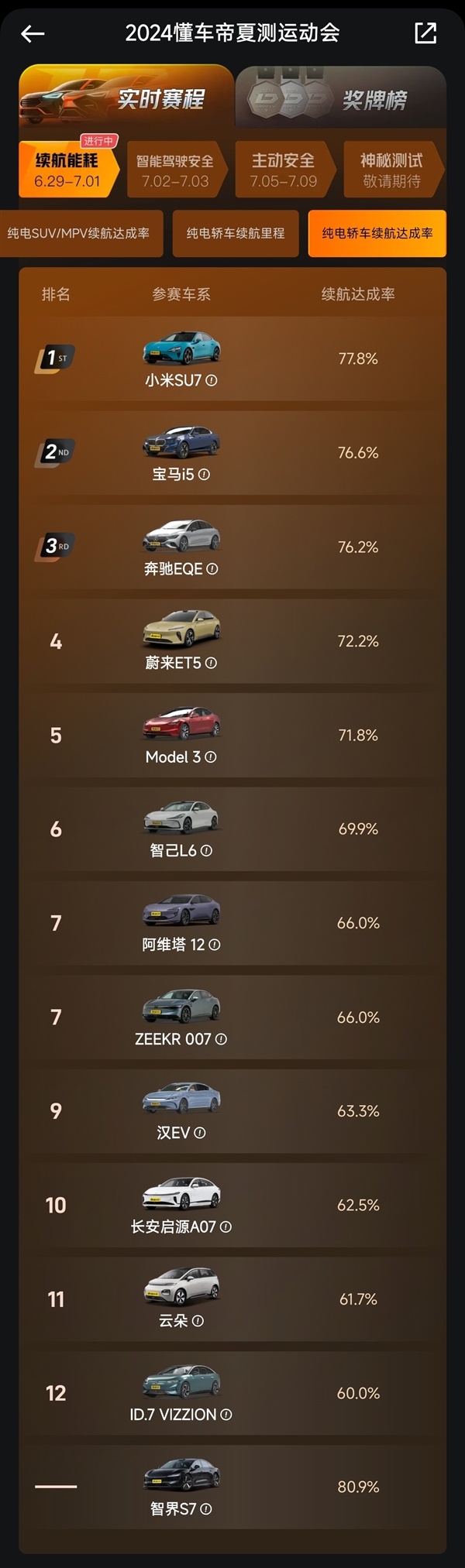Image resolution: width=465 pixels, height=1568 pixels.
Task: Show 纯电轿车续航里程 ranking
Action: tap(236, 233)
